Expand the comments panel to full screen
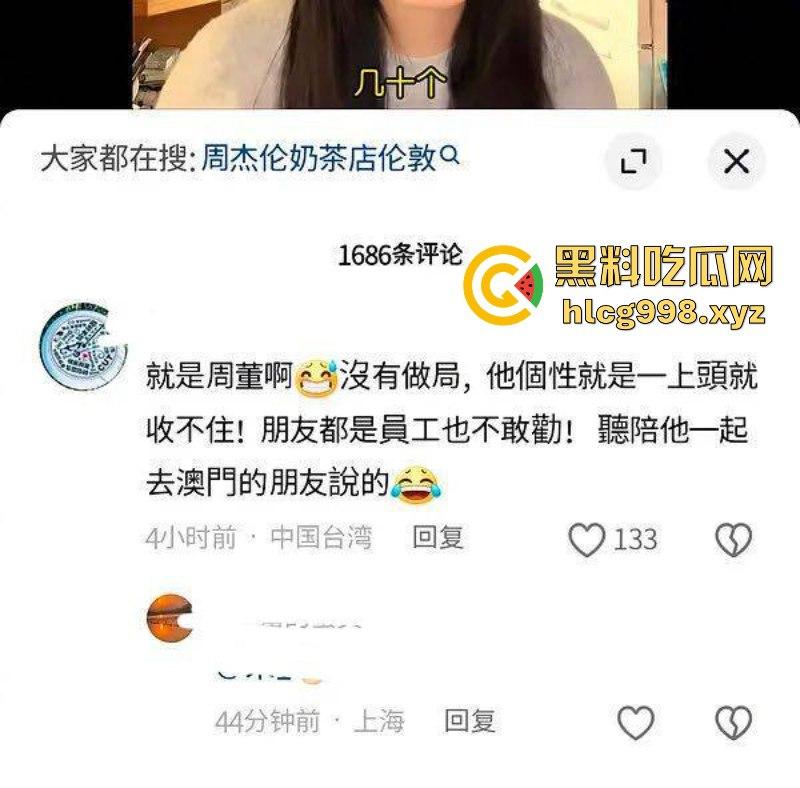Image resolution: width=800 pixels, height=788 pixels. coord(634,161)
